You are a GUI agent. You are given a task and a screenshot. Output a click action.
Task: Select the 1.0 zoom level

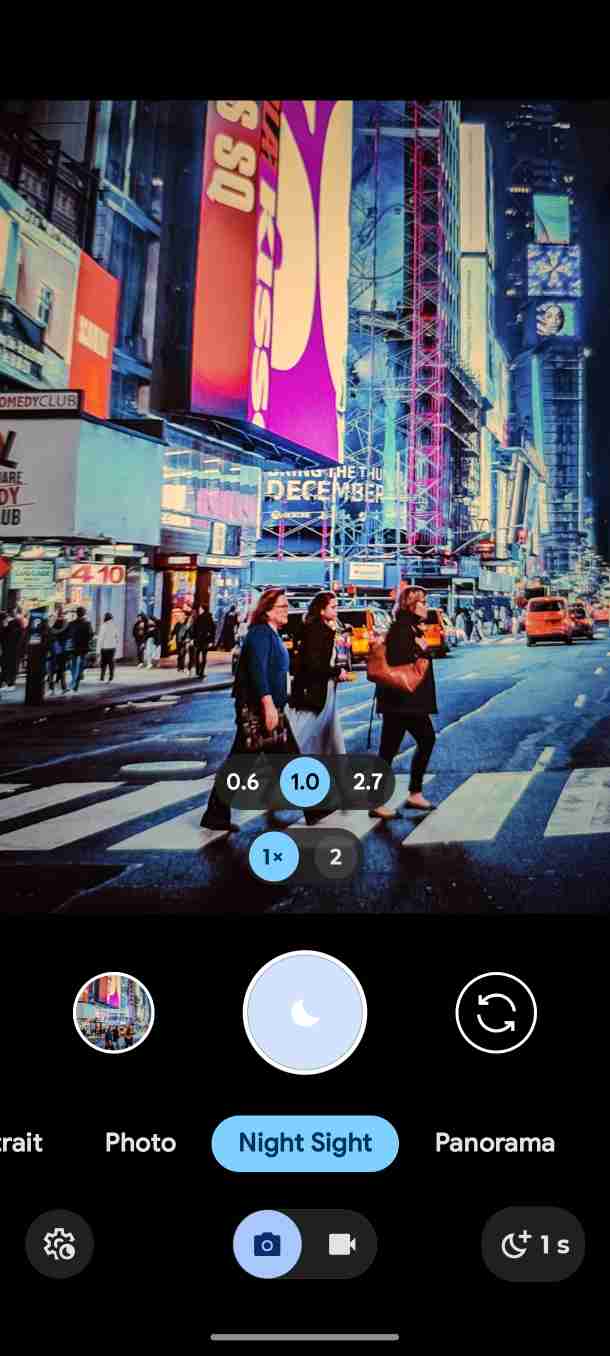[x=305, y=782]
